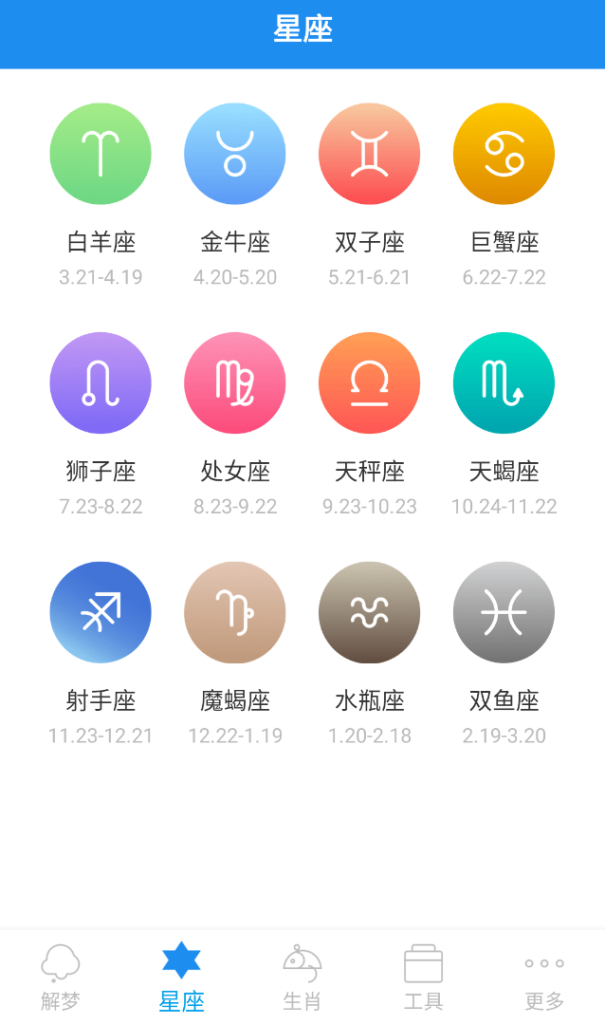Screen dimensions: 605x1024
Task: Open the 魔羯座 (Capricorn) sign
Action: click(x=235, y=612)
